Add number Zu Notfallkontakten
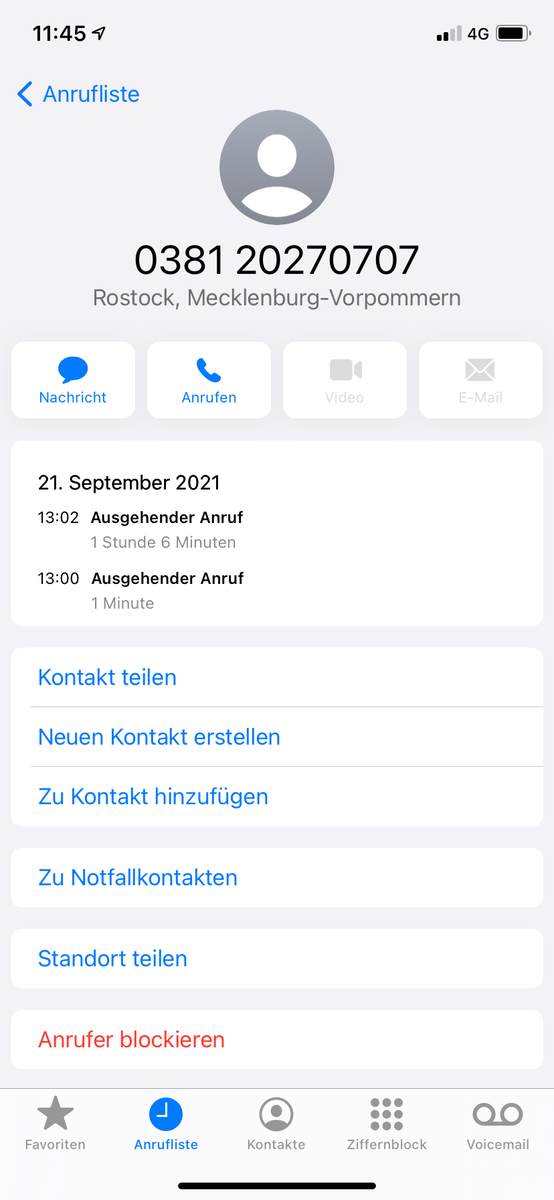The image size is (554, 1200). coord(277,878)
